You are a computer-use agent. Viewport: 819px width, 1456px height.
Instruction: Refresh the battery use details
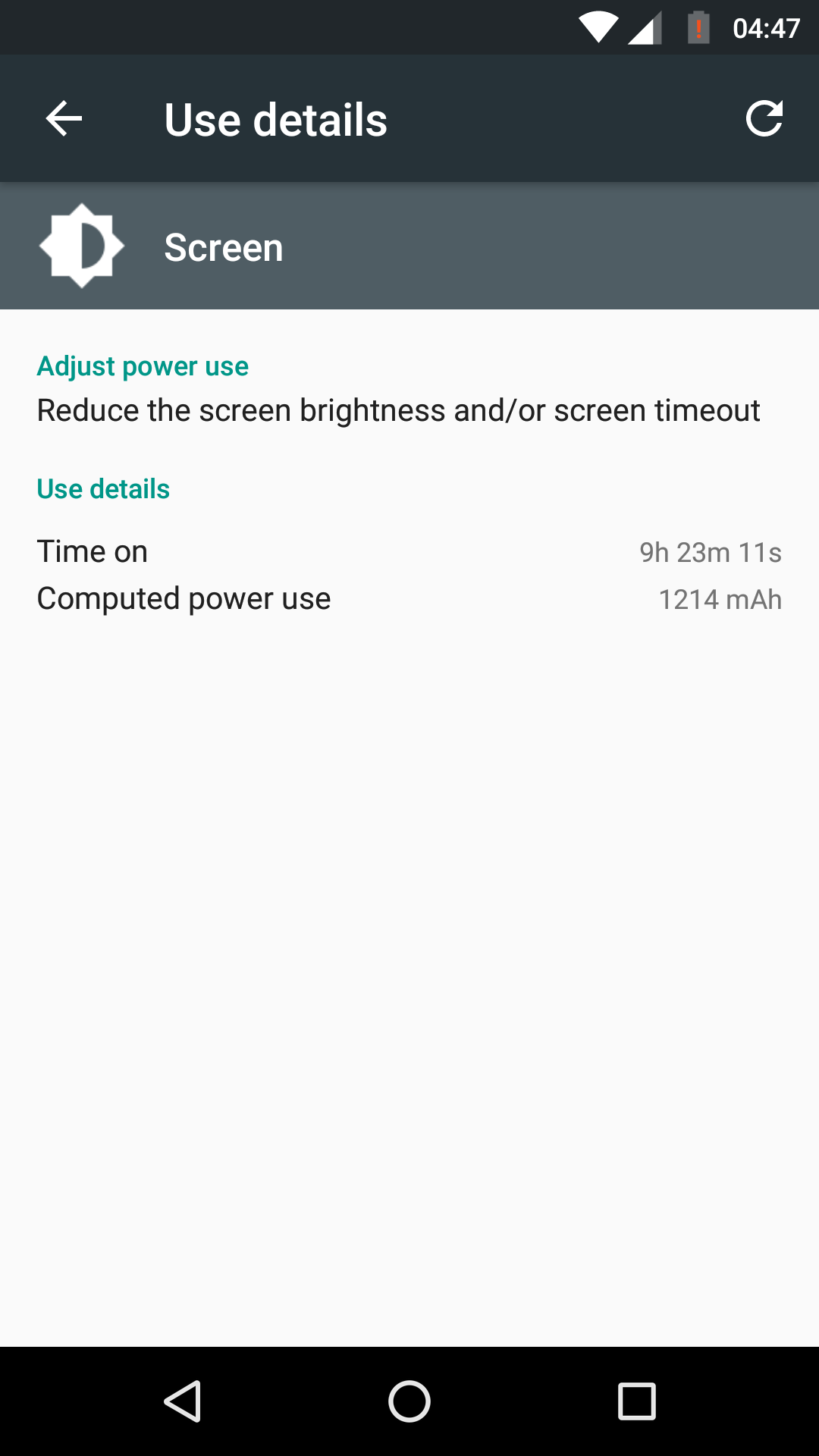(763, 119)
